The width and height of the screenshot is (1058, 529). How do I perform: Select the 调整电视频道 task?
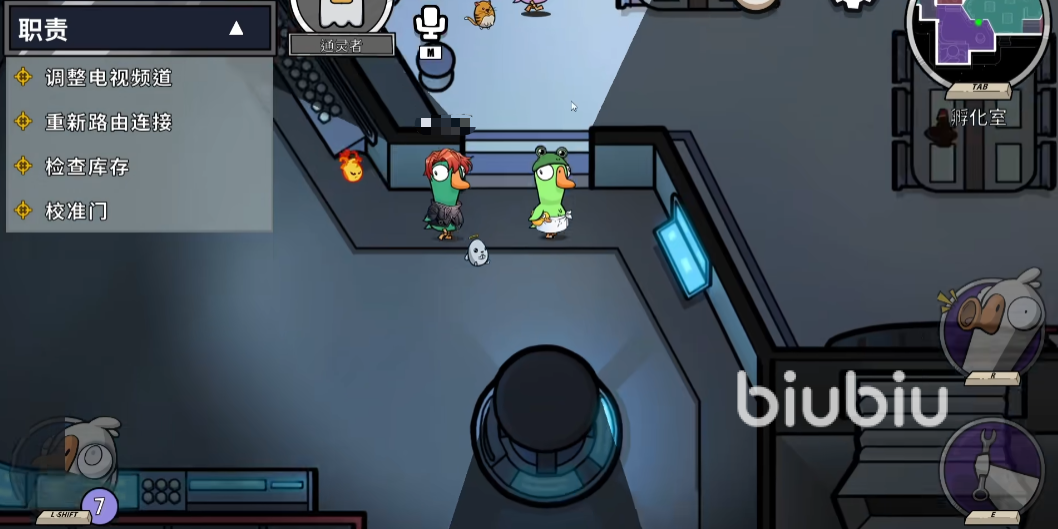pyautogui.click(x=108, y=78)
